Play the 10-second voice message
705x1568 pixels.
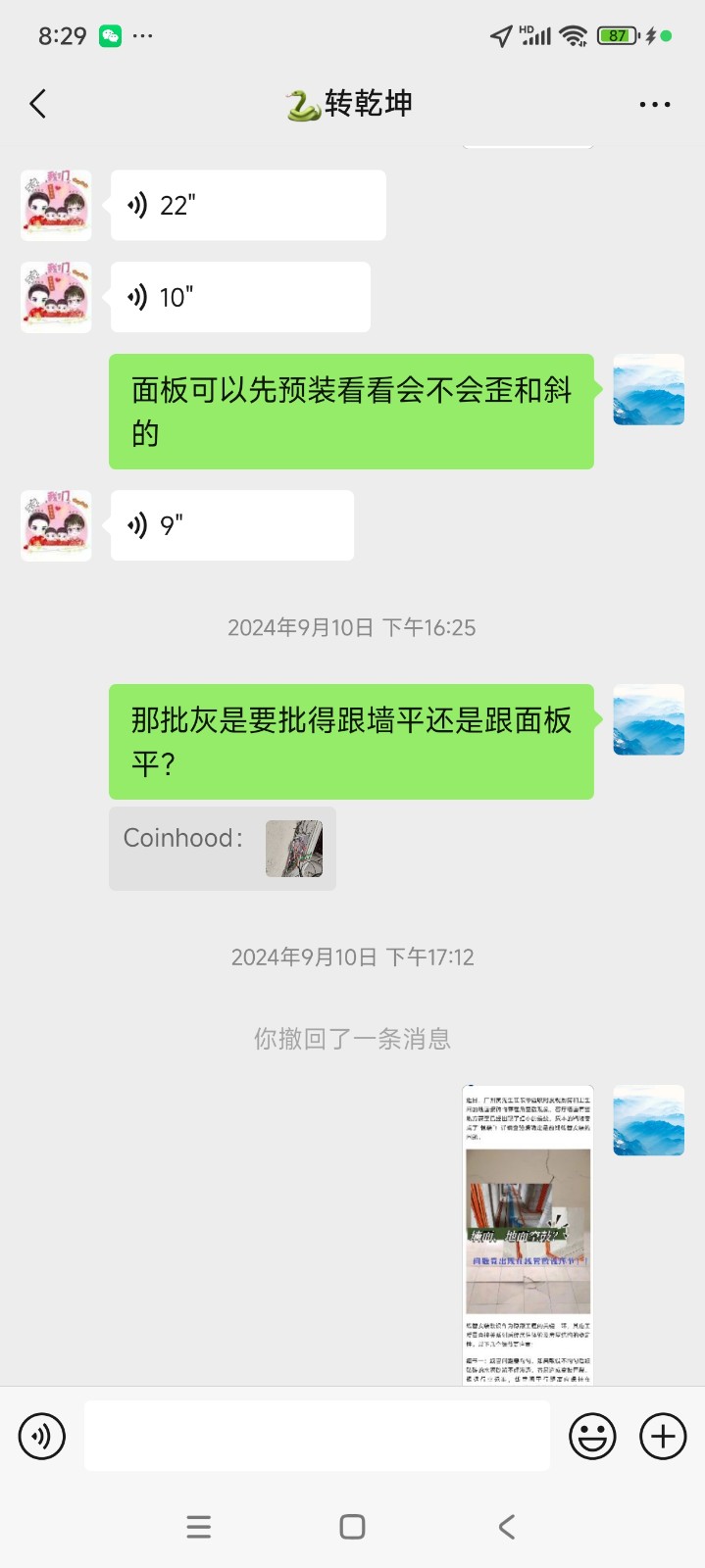pyautogui.click(x=239, y=297)
